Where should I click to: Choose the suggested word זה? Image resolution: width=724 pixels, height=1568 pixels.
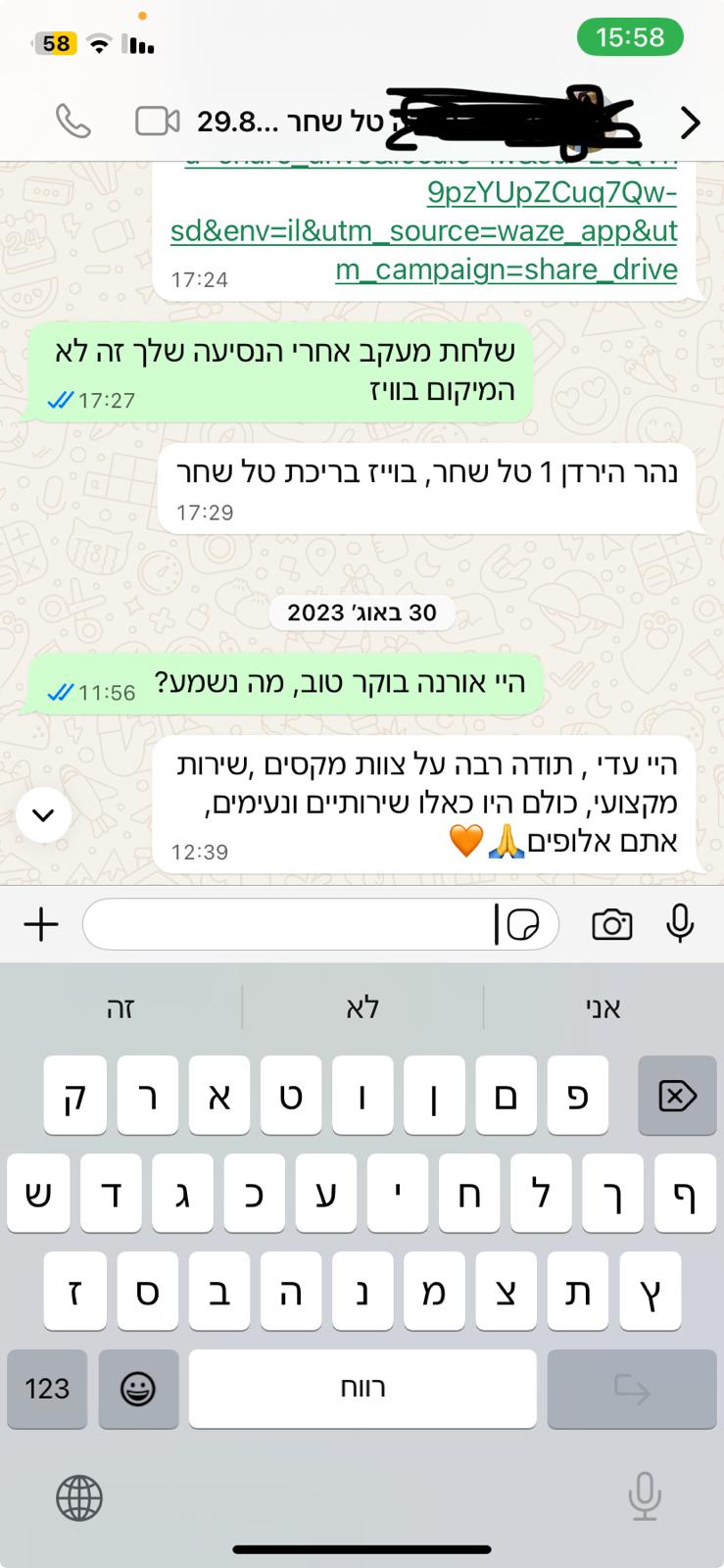point(121,1007)
